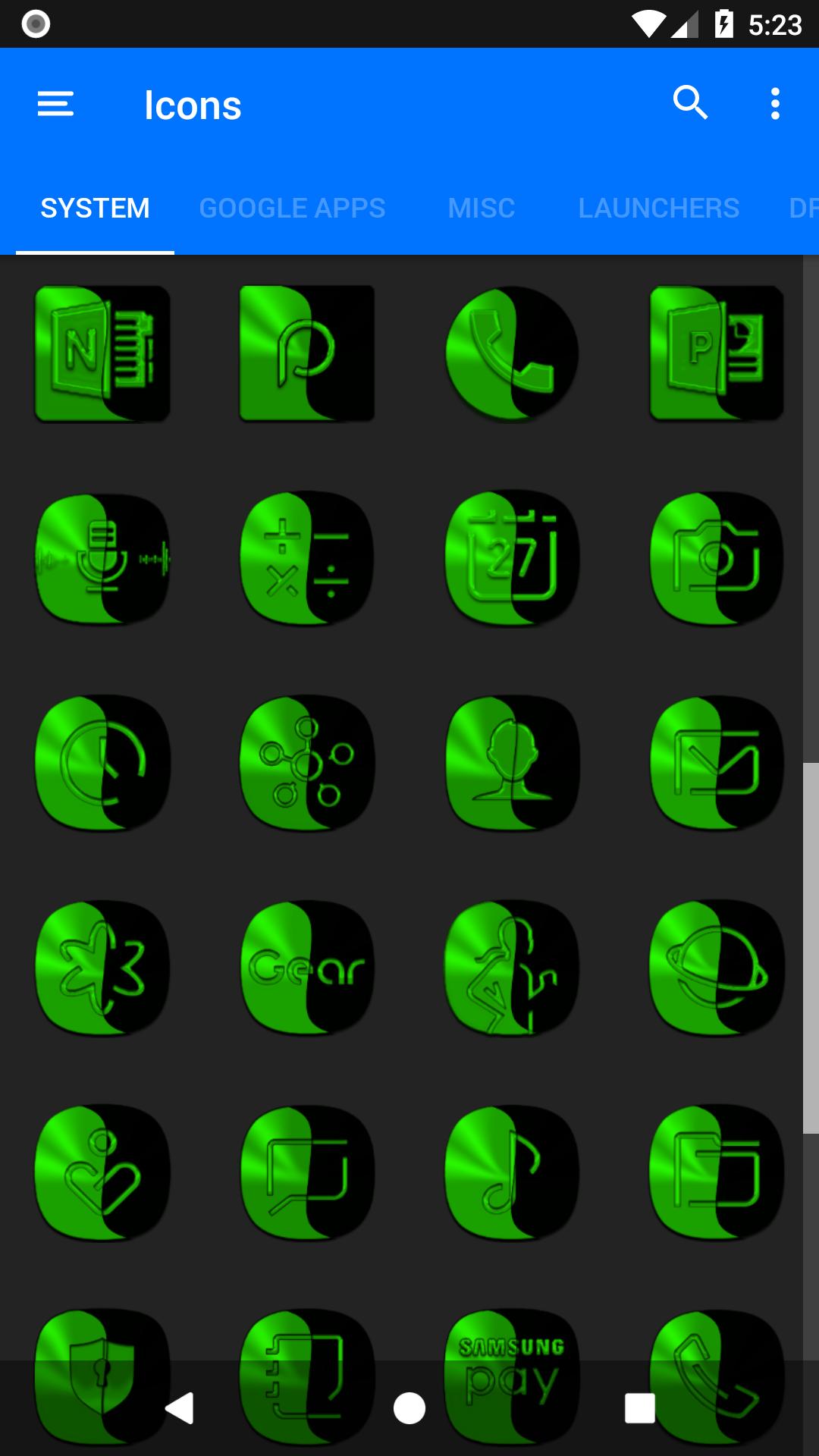Screen dimensions: 819x1456
Task: Select the Gear icon
Action: point(307,968)
